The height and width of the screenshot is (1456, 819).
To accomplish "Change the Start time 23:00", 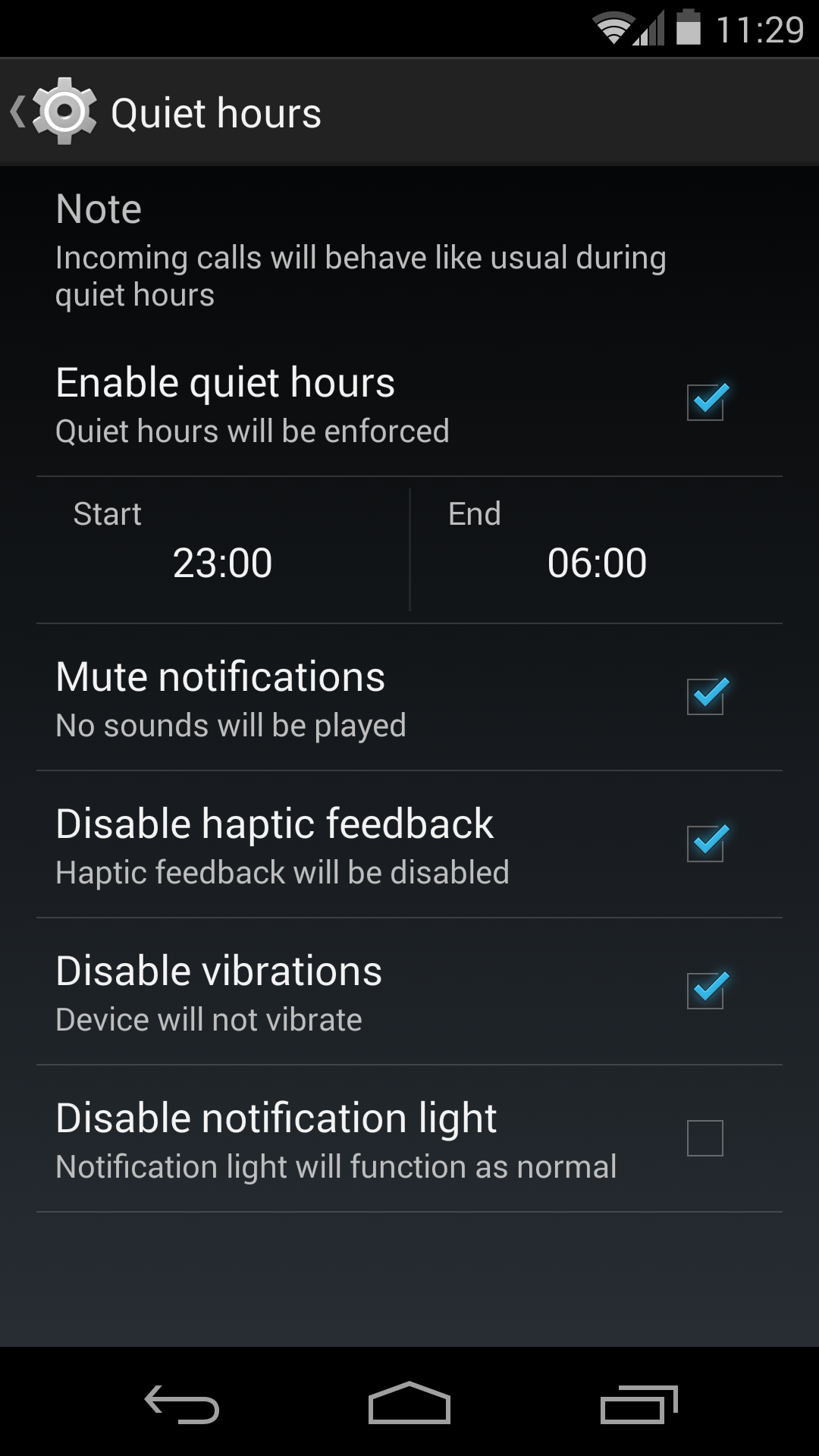I will pos(222,563).
